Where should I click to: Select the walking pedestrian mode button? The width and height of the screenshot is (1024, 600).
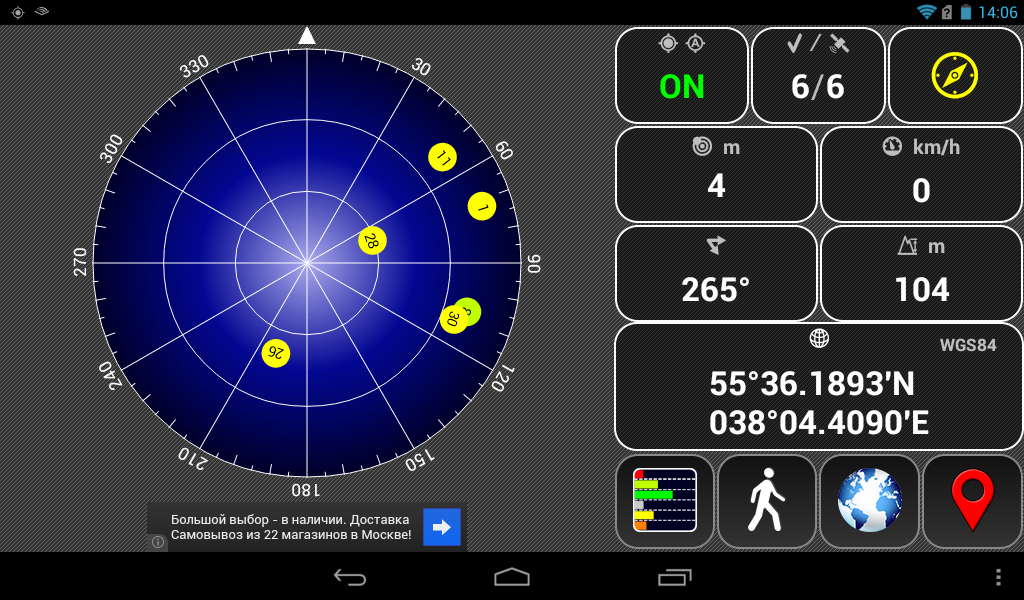click(767, 501)
